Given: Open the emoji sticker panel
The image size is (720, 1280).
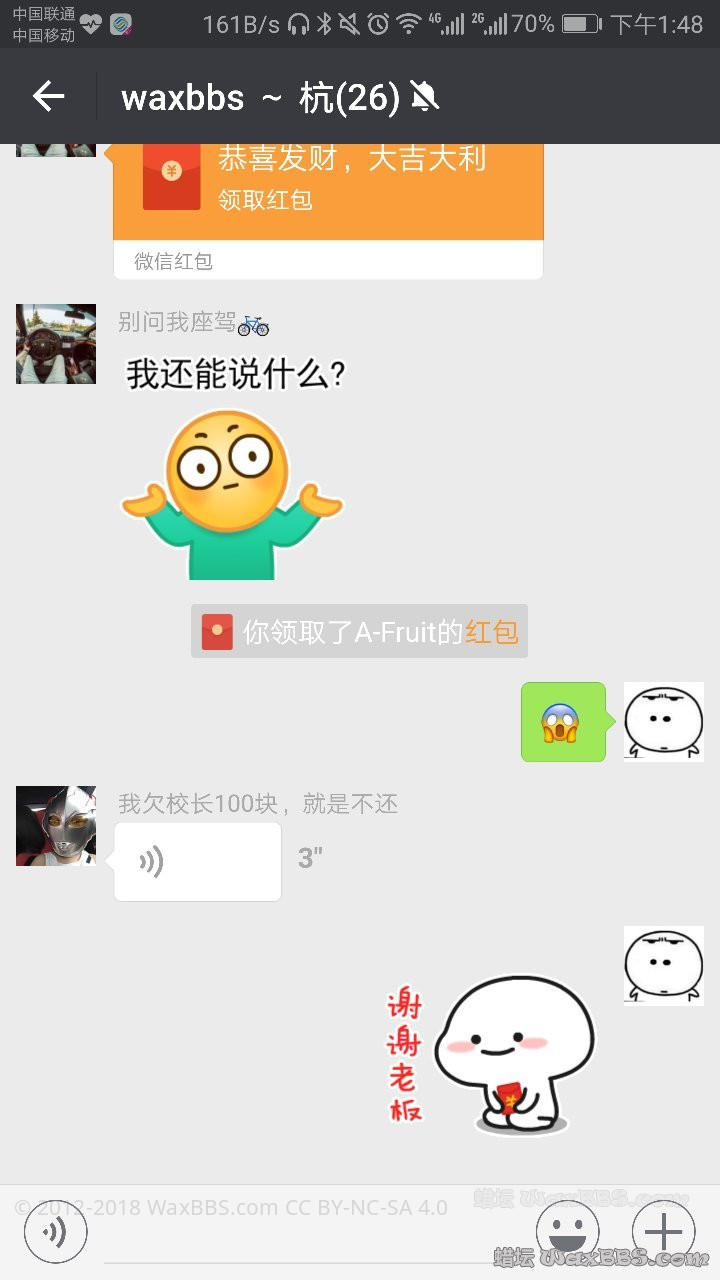Looking at the screenshot, I should click(x=568, y=1231).
